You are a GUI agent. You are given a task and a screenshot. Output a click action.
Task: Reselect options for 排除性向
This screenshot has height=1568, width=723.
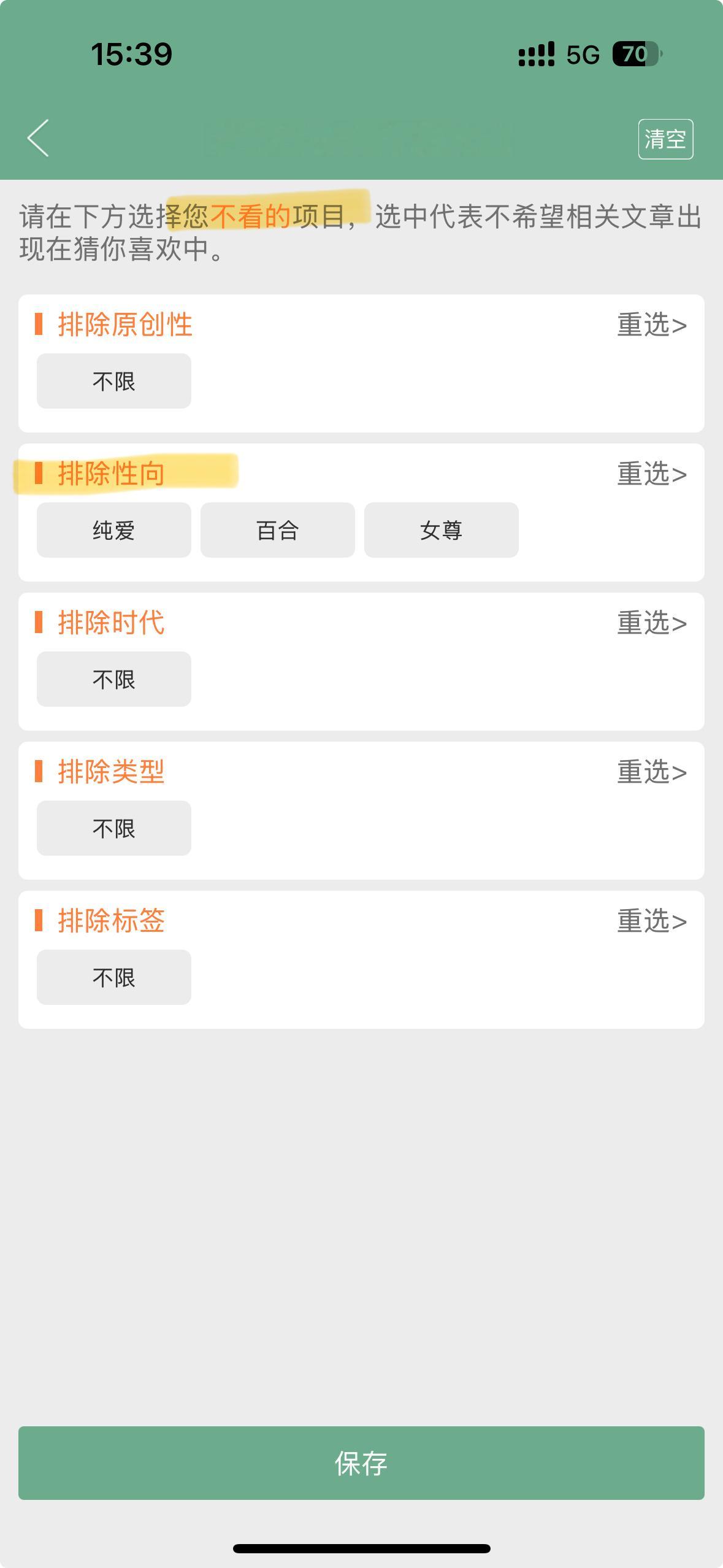click(x=652, y=474)
